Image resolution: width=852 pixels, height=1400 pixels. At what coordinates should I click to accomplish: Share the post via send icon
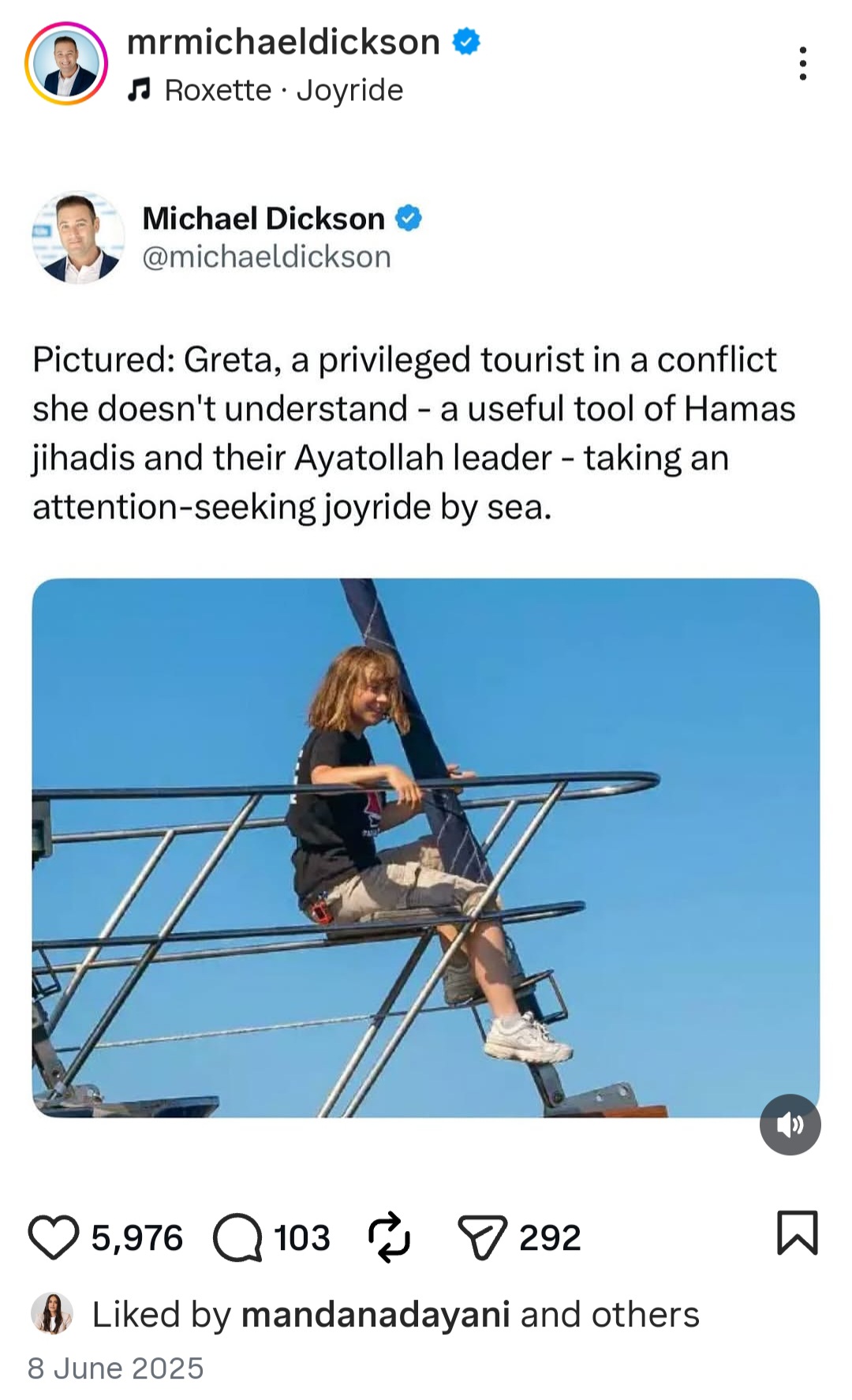click(482, 1237)
